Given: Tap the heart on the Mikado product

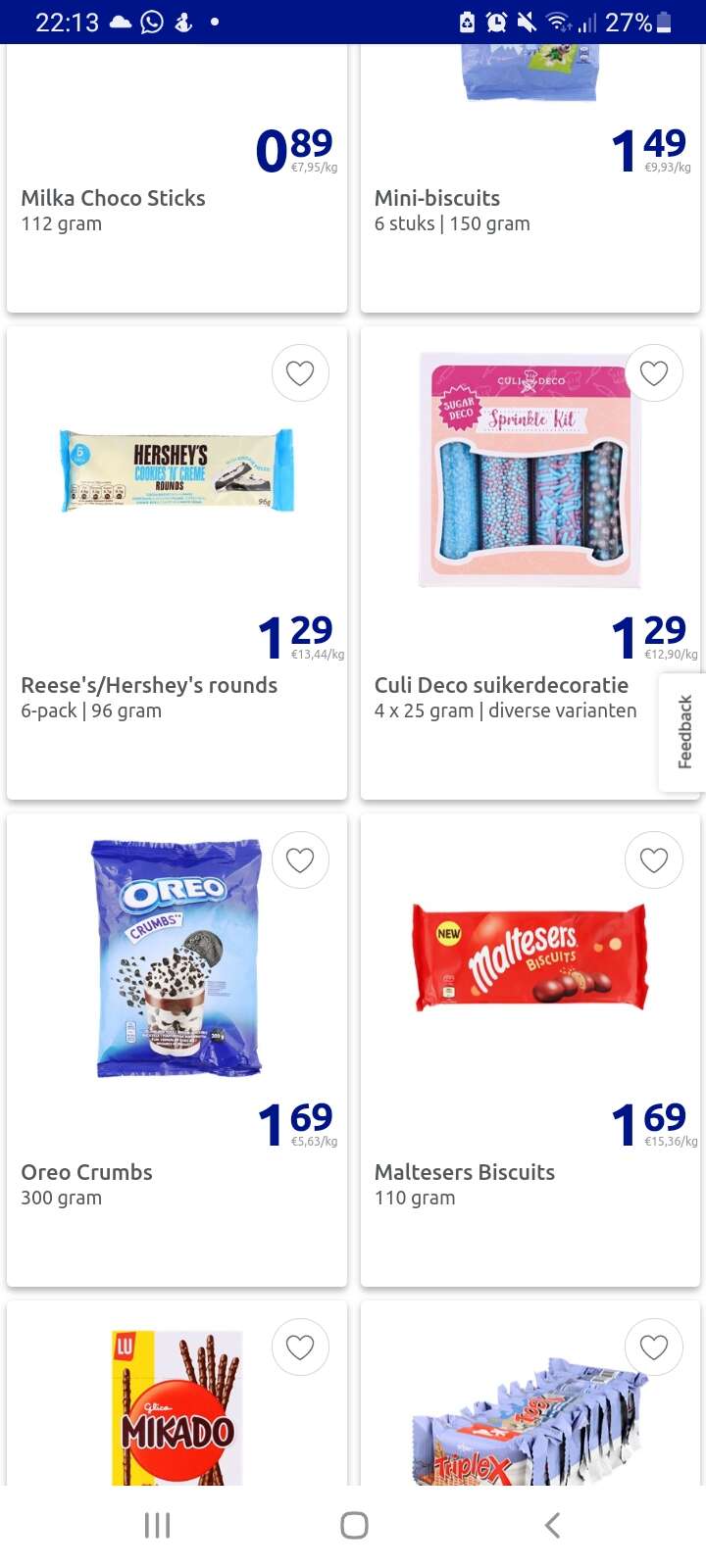Looking at the screenshot, I should (300, 1347).
